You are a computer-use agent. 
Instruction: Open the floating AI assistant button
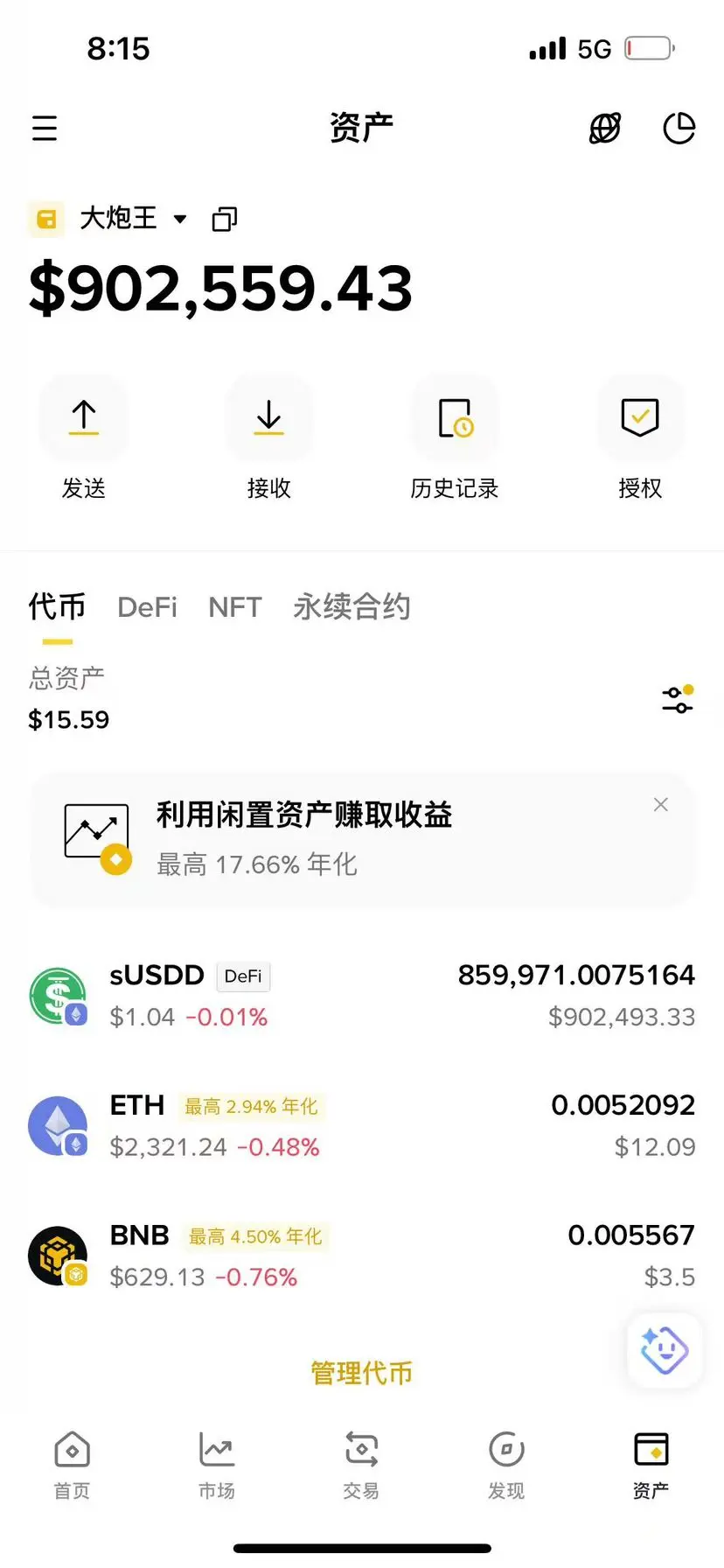665,1350
